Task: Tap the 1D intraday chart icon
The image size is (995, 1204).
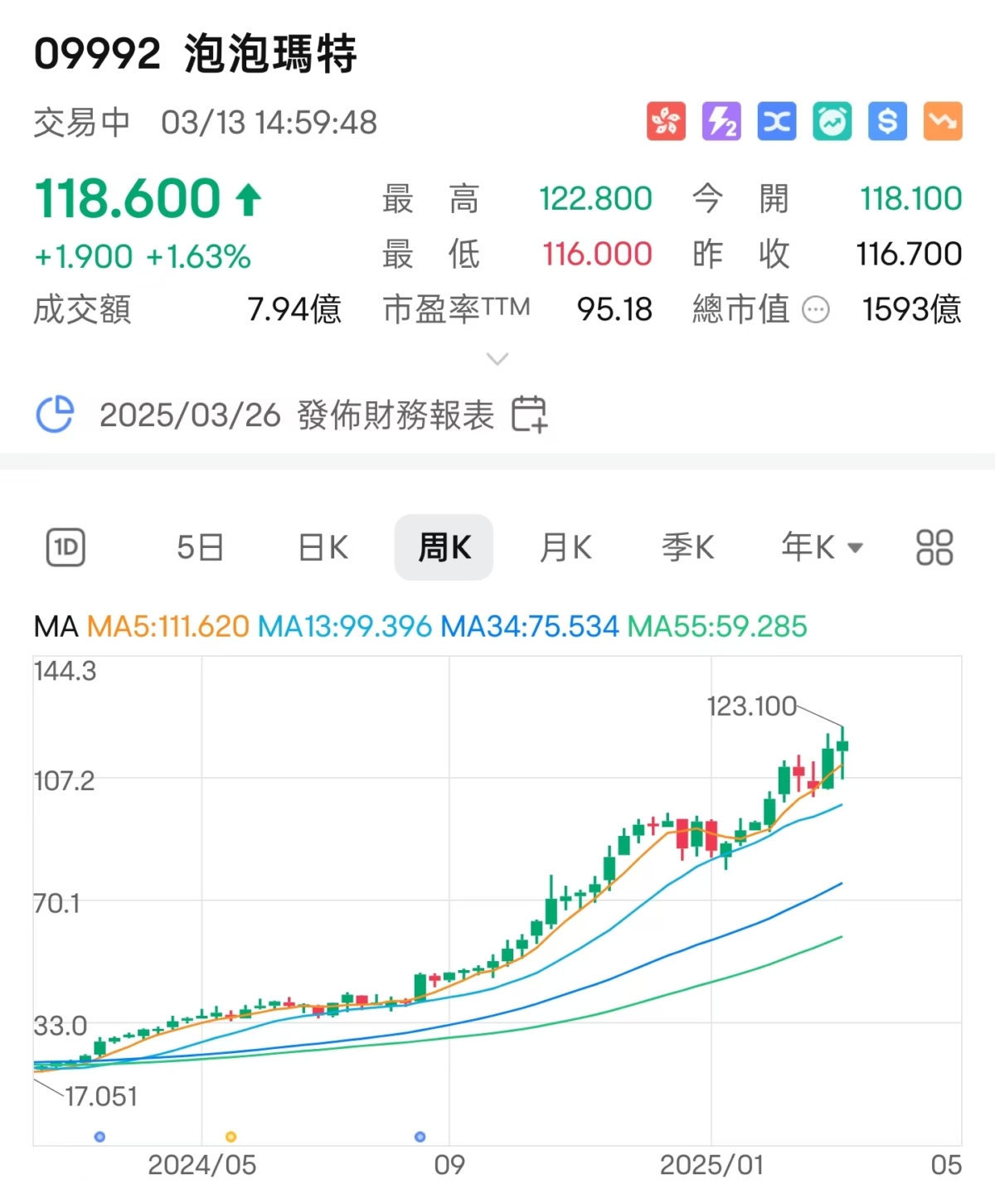Action: click(x=66, y=547)
